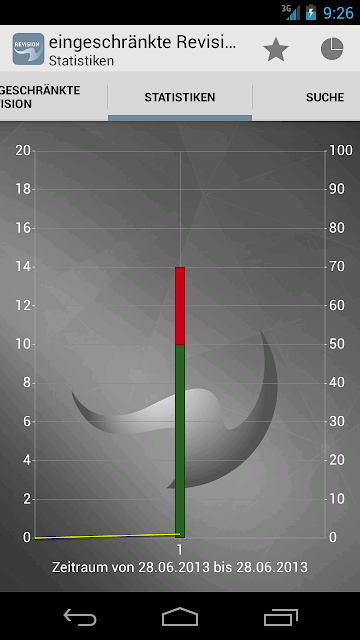Tap the Revision app icon
The width and height of the screenshot is (360, 640).
pyautogui.click(x=28, y=49)
